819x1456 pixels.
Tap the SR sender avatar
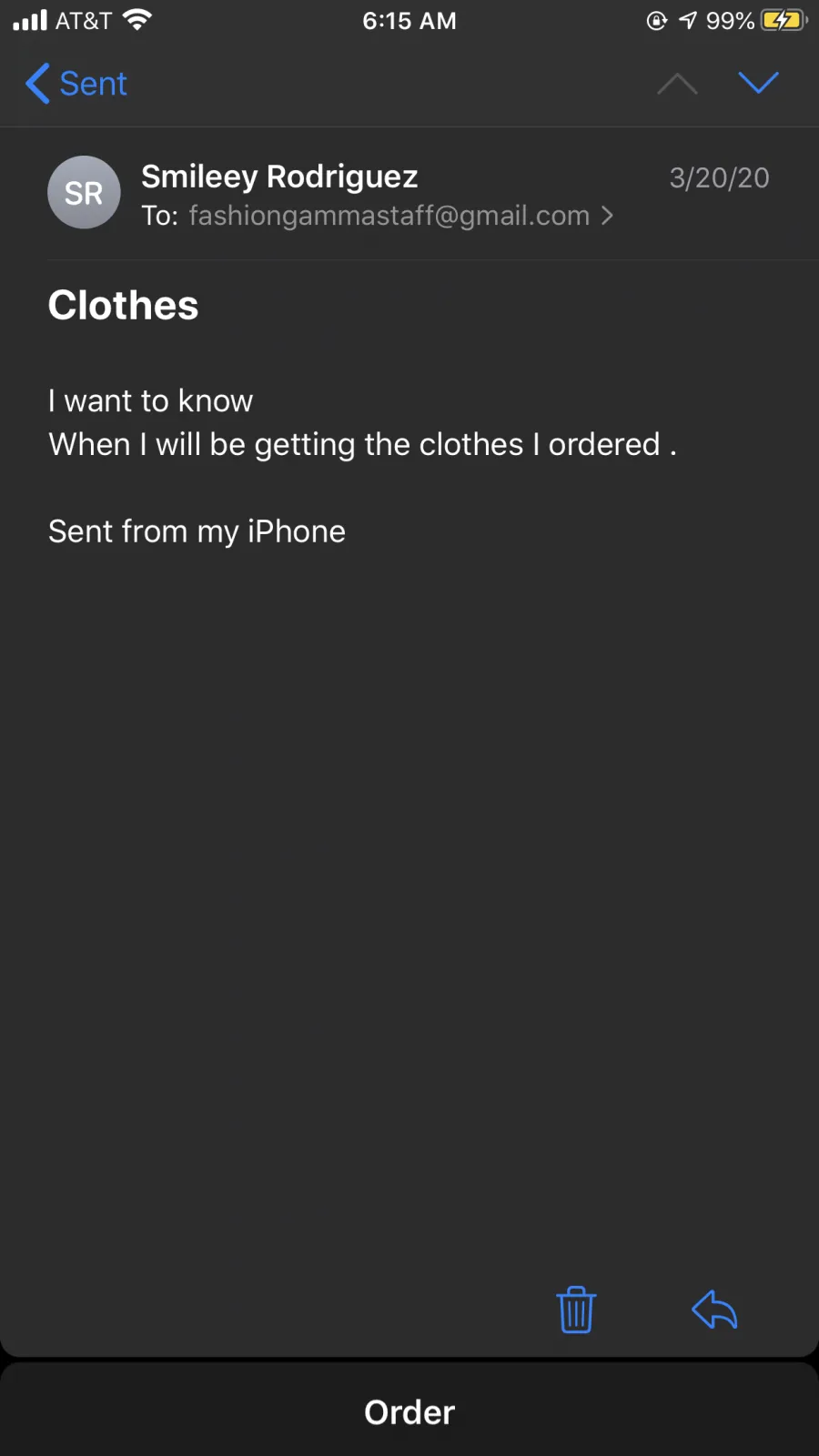click(84, 192)
